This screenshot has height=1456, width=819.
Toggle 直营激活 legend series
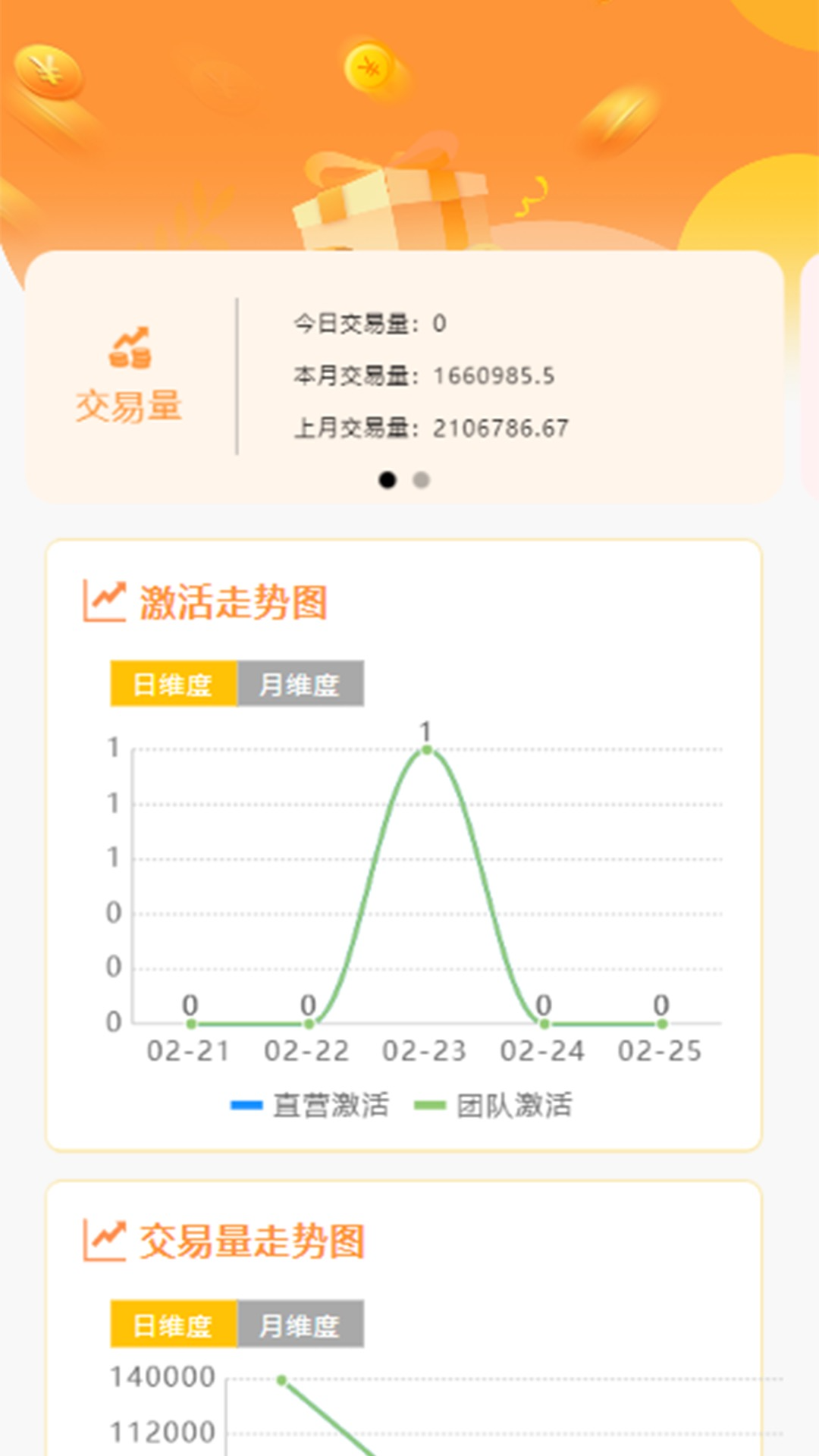(x=310, y=1105)
